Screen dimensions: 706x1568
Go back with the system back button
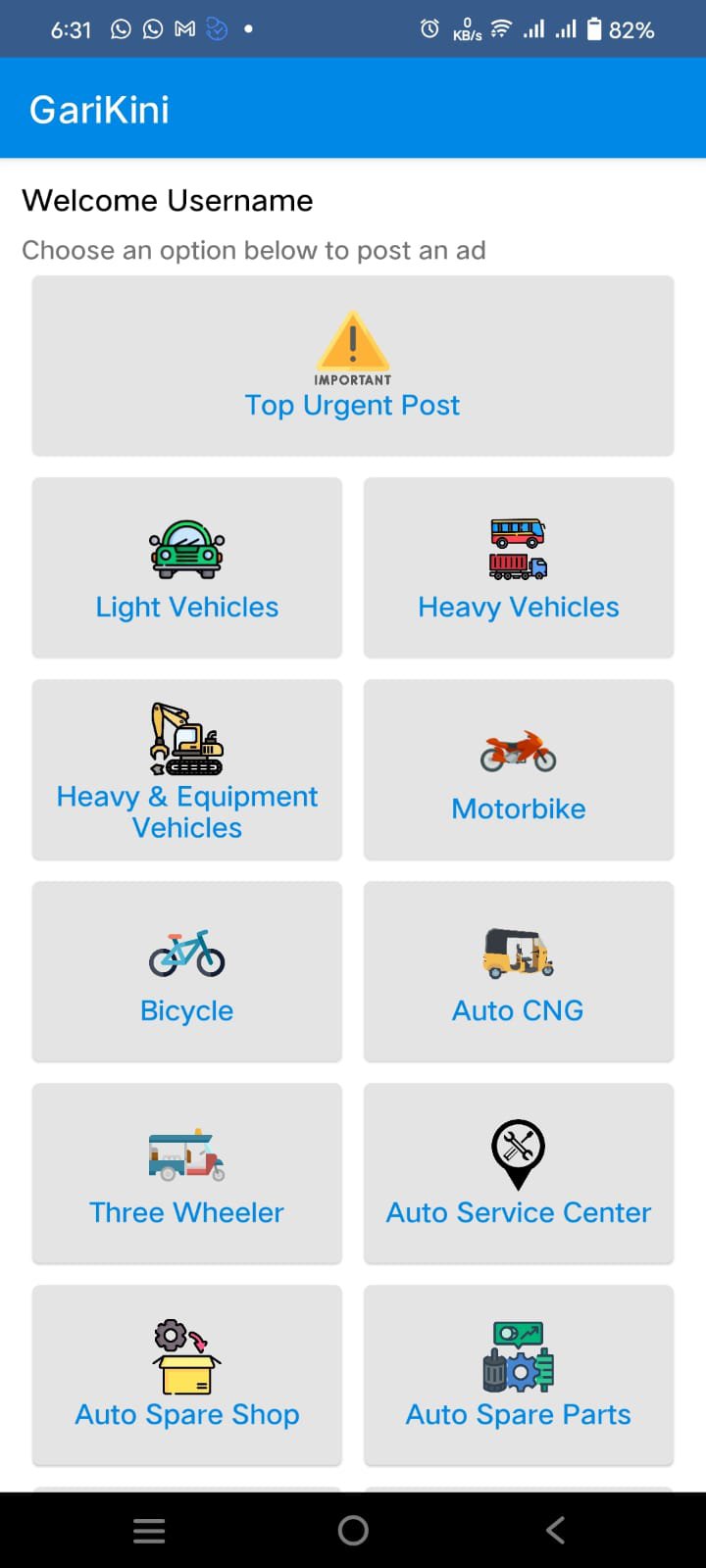pos(555,1530)
